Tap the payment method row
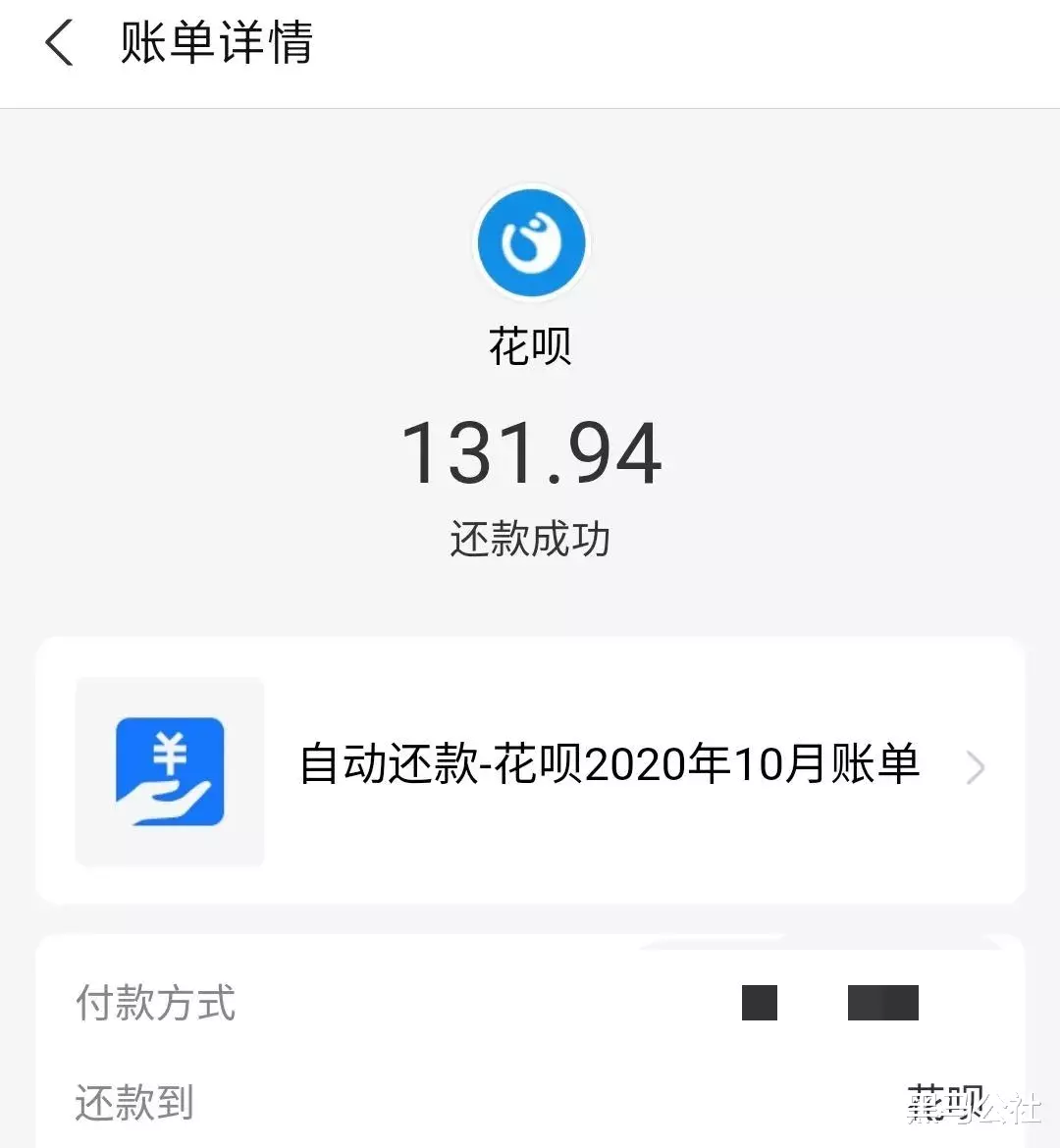 [x=530, y=1004]
